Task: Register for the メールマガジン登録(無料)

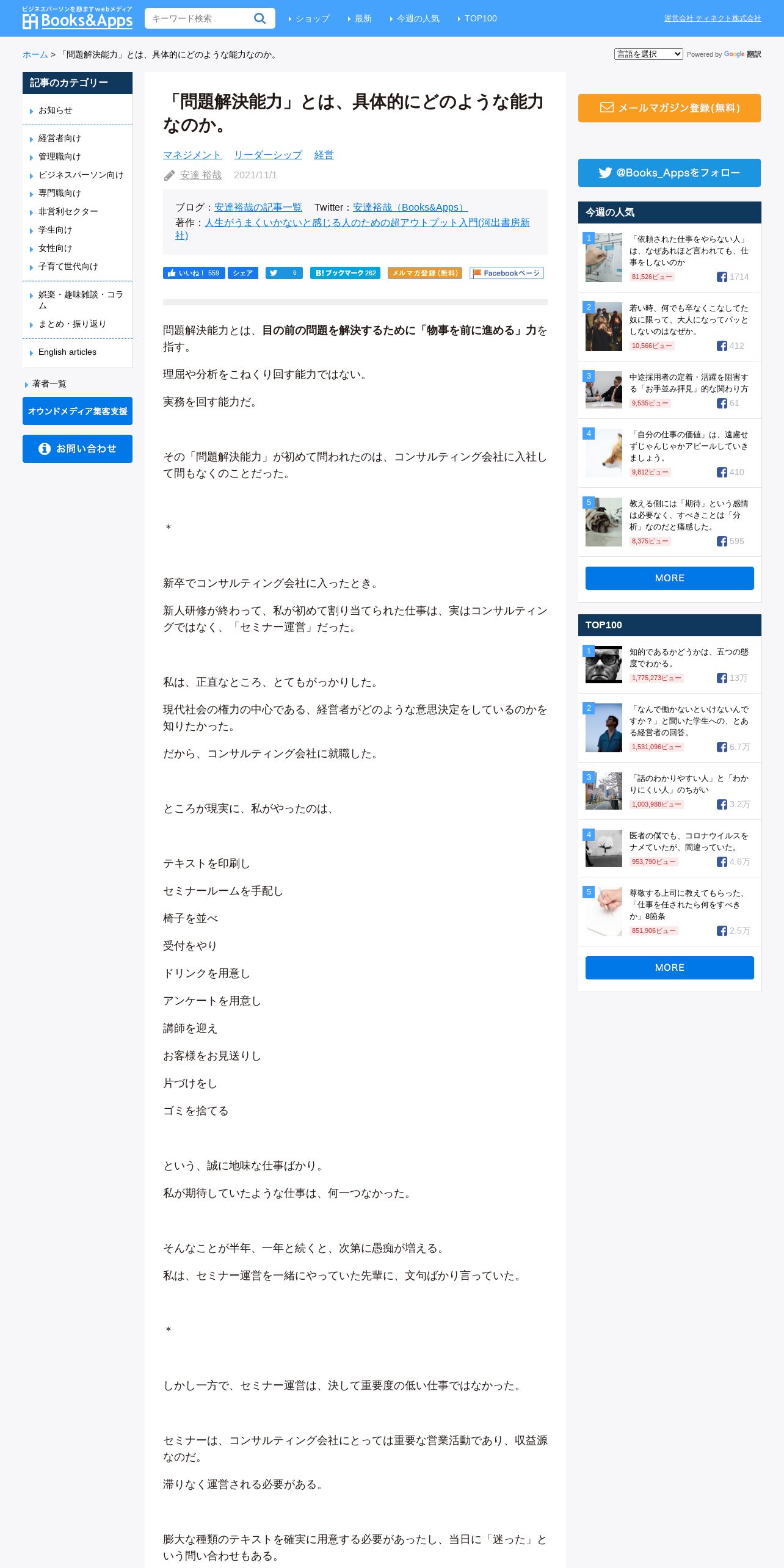Action: [670, 108]
